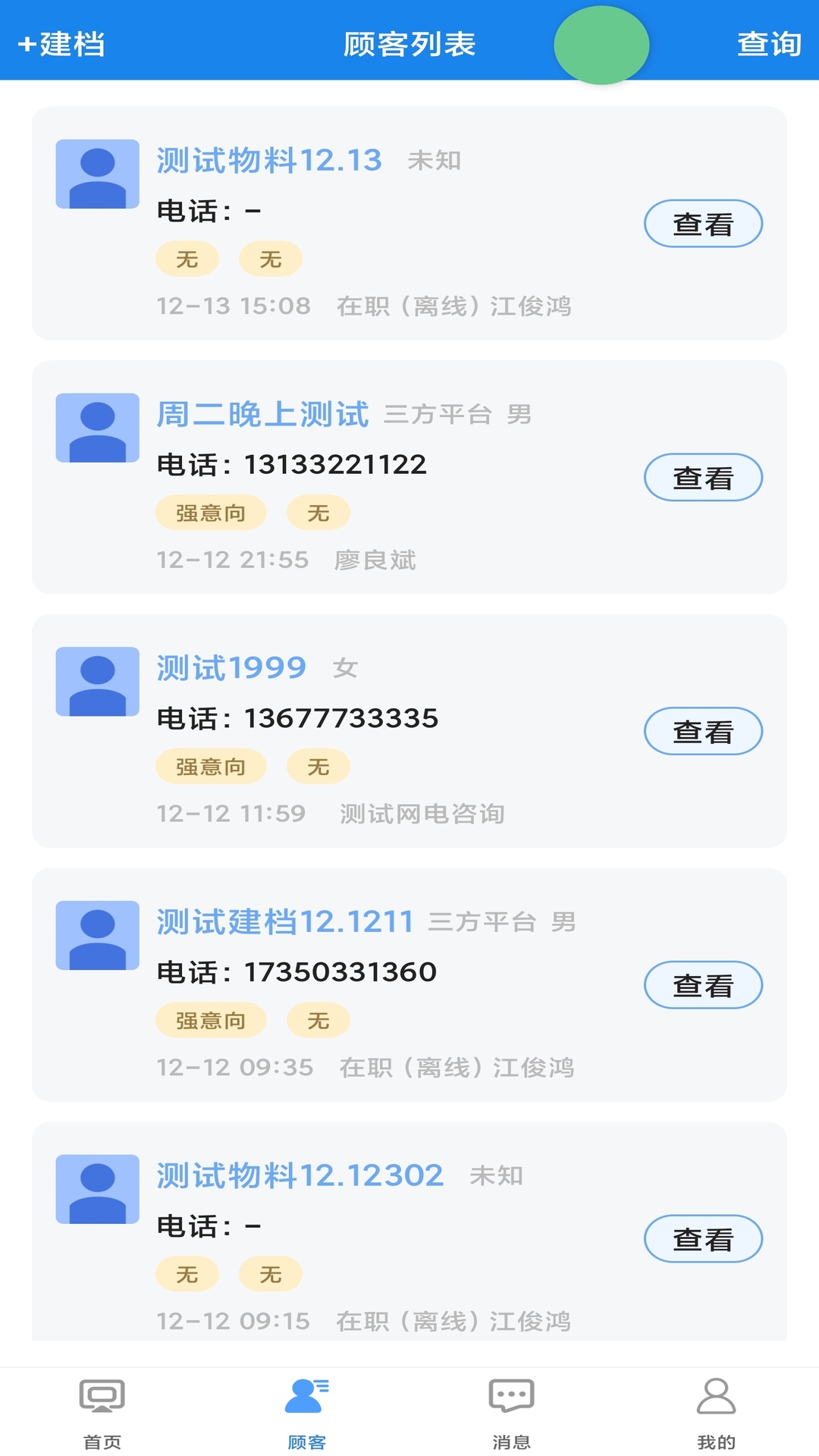Tap 查看 for 测试物料12.13

[x=703, y=224]
